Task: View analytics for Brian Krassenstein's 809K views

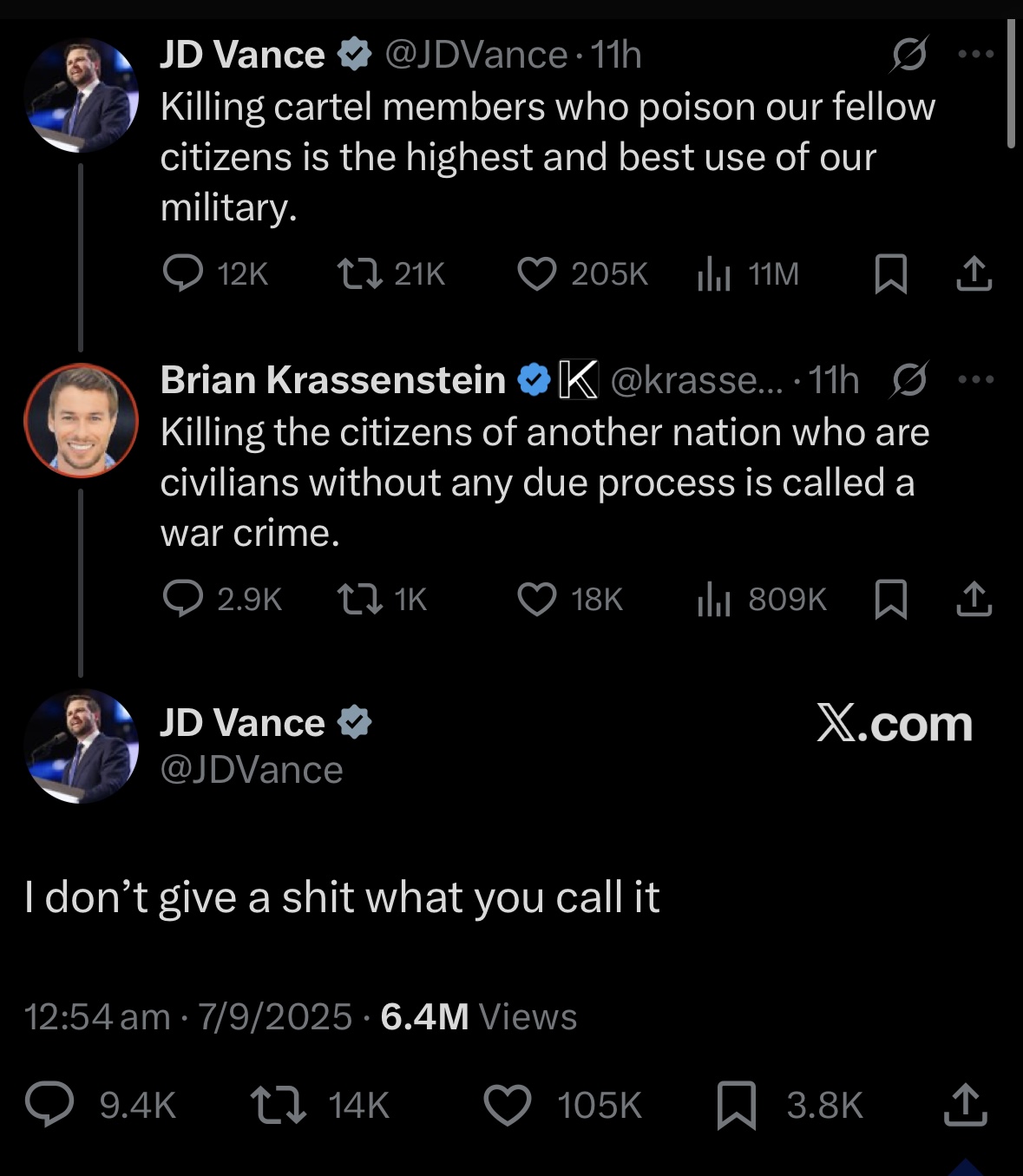Action: coord(714,599)
